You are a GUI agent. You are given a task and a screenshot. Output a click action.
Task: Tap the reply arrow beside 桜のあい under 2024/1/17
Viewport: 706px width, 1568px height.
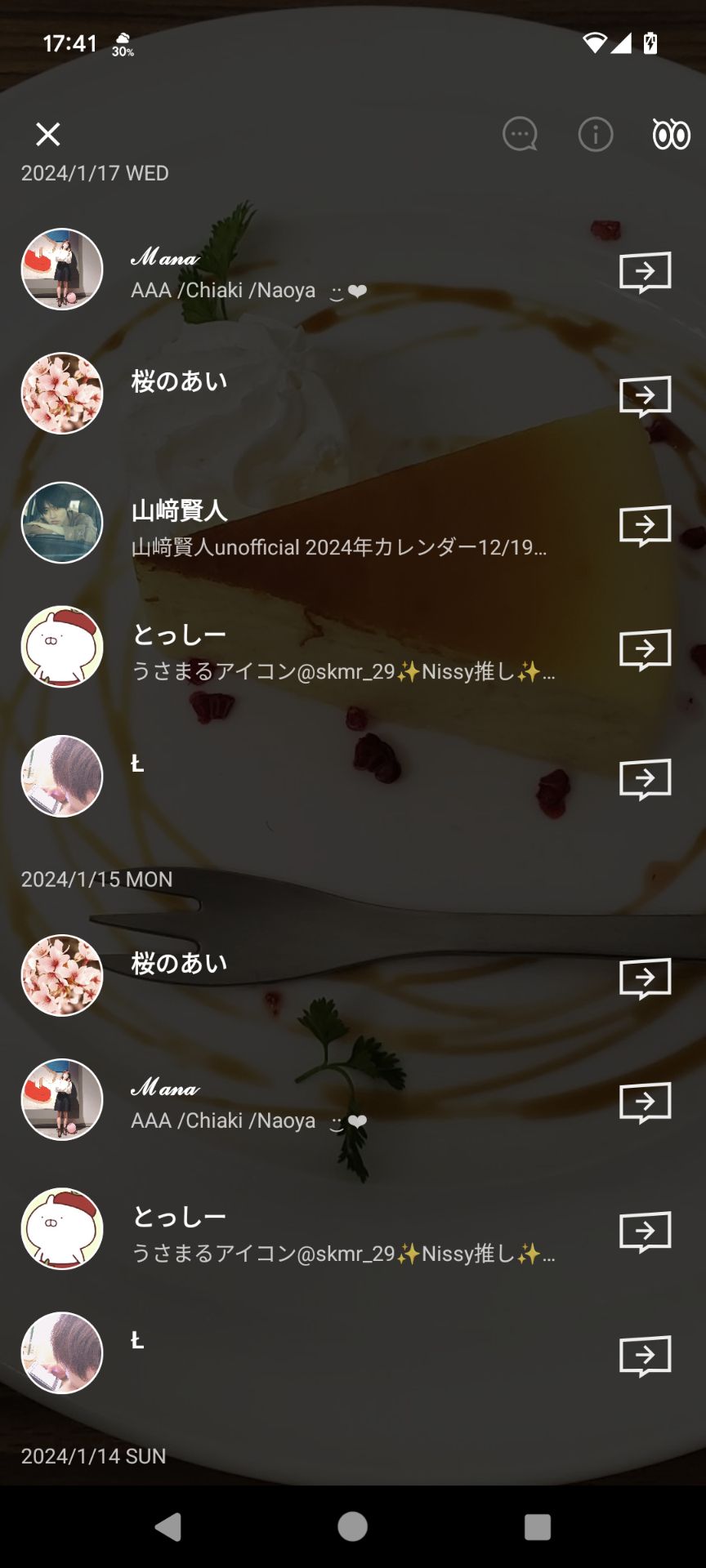646,394
